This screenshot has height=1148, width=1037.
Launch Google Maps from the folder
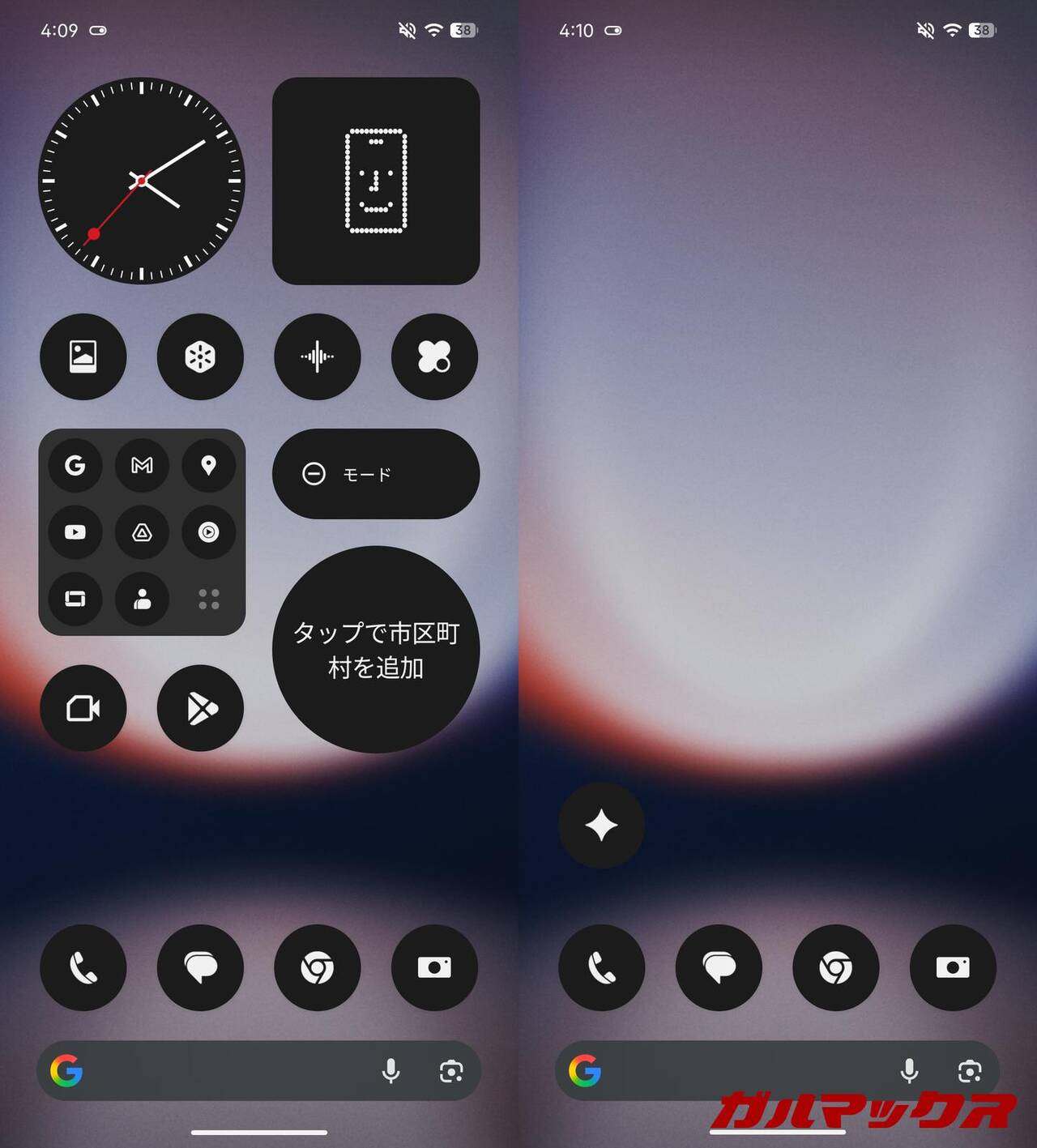point(208,465)
